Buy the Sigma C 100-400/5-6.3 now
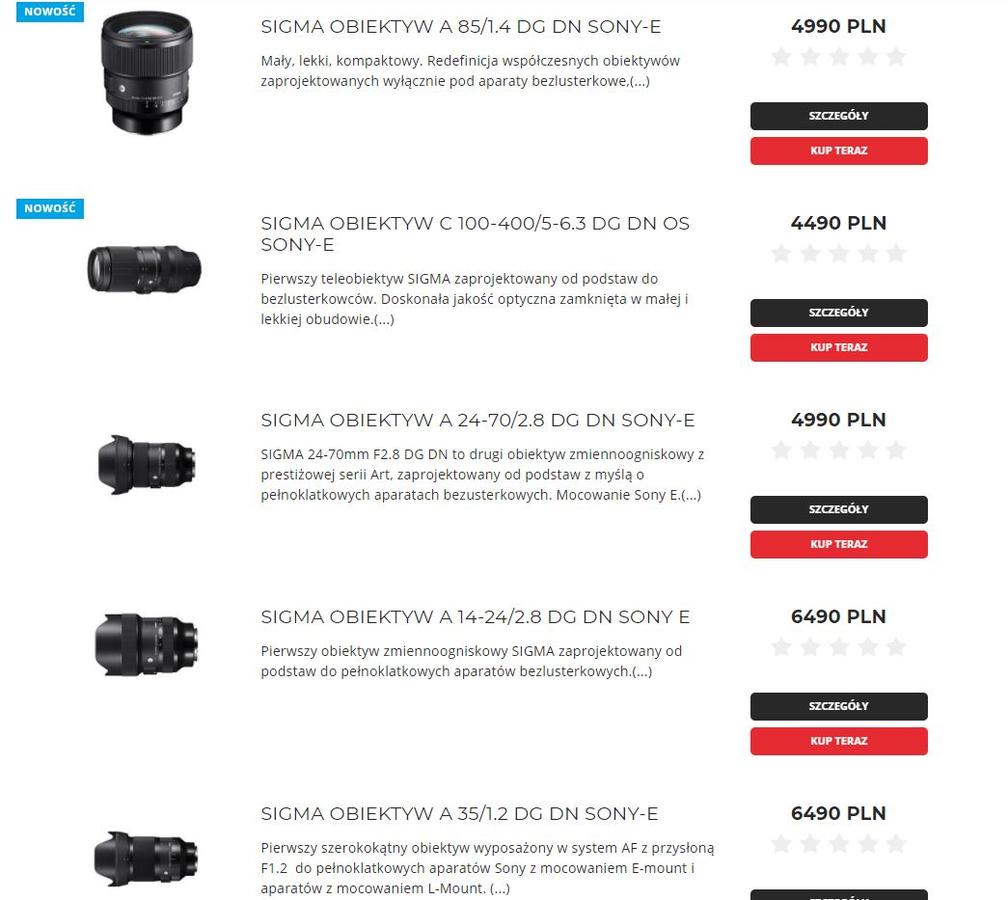The width and height of the screenshot is (1008, 900). [838, 348]
